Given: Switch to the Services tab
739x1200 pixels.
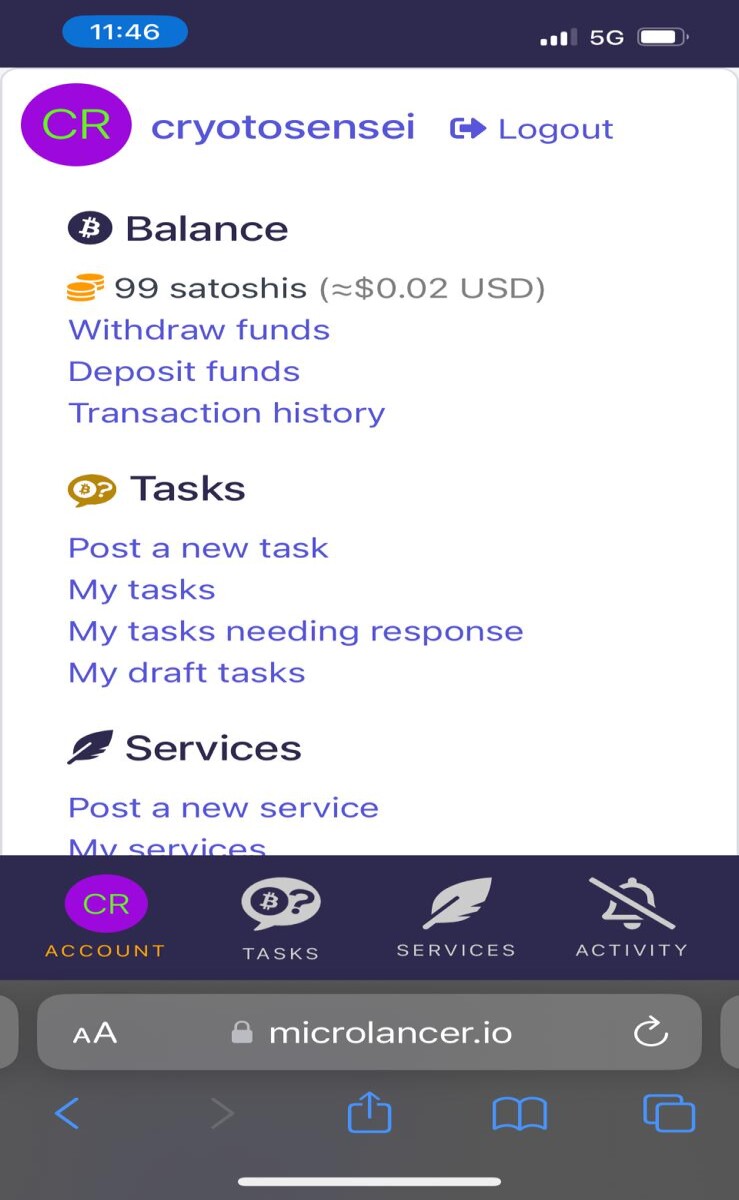Looking at the screenshot, I should tap(456, 918).
